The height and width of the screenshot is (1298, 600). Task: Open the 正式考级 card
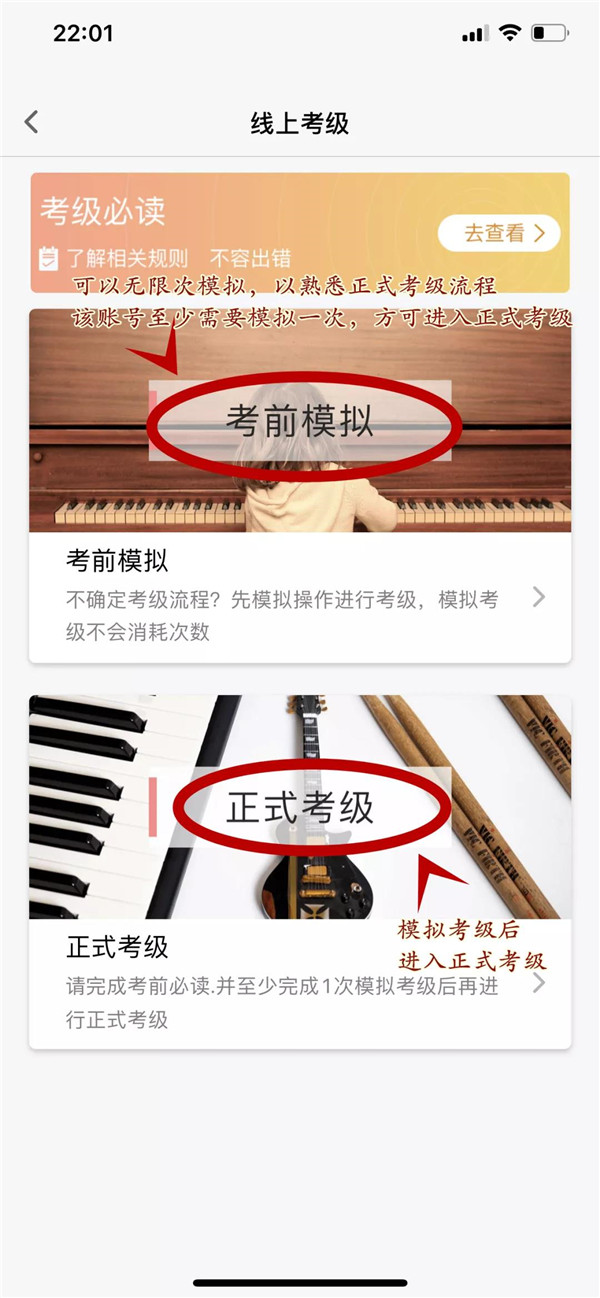point(300,982)
